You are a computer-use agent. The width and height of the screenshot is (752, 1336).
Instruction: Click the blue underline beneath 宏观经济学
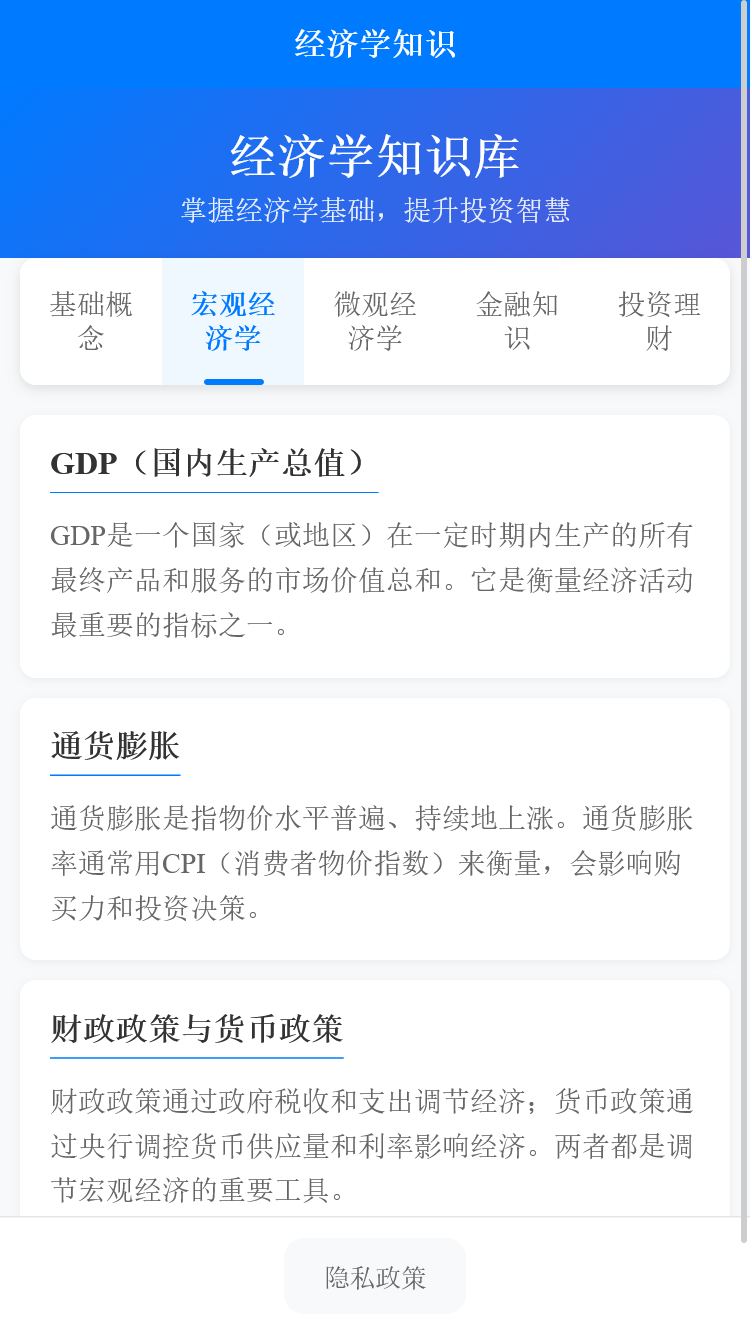click(232, 382)
